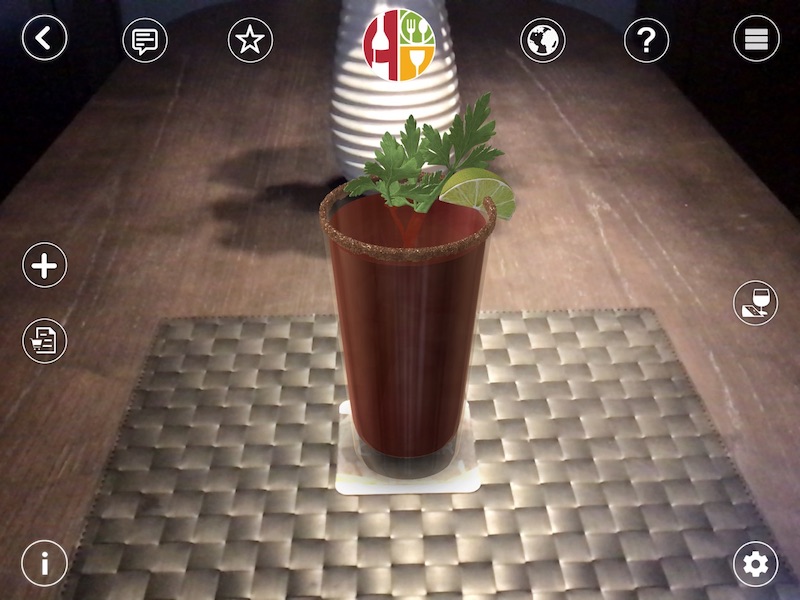
Task: Show info about this item
Action: pos(44,564)
